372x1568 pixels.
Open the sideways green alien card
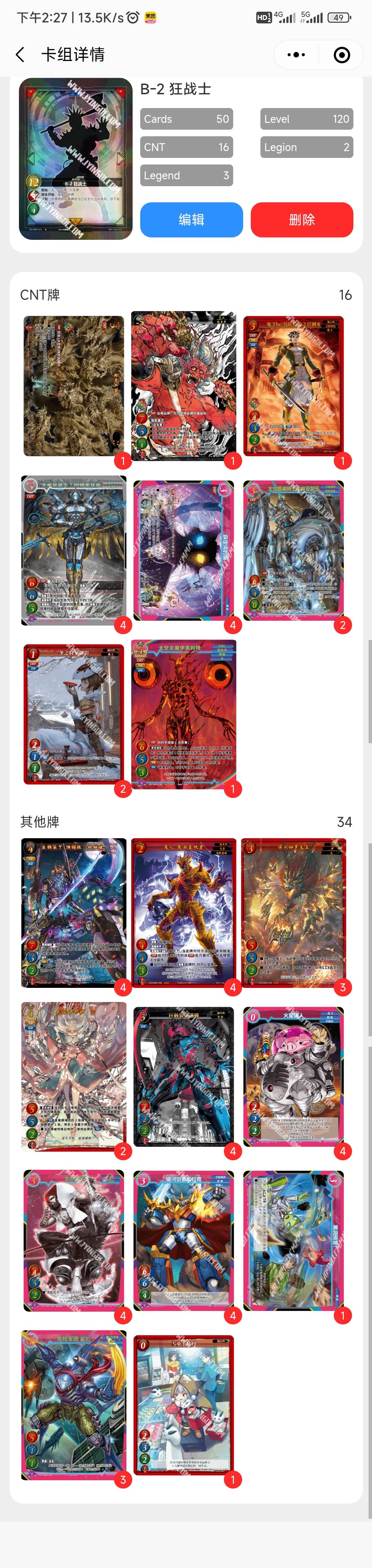(x=293, y=1240)
